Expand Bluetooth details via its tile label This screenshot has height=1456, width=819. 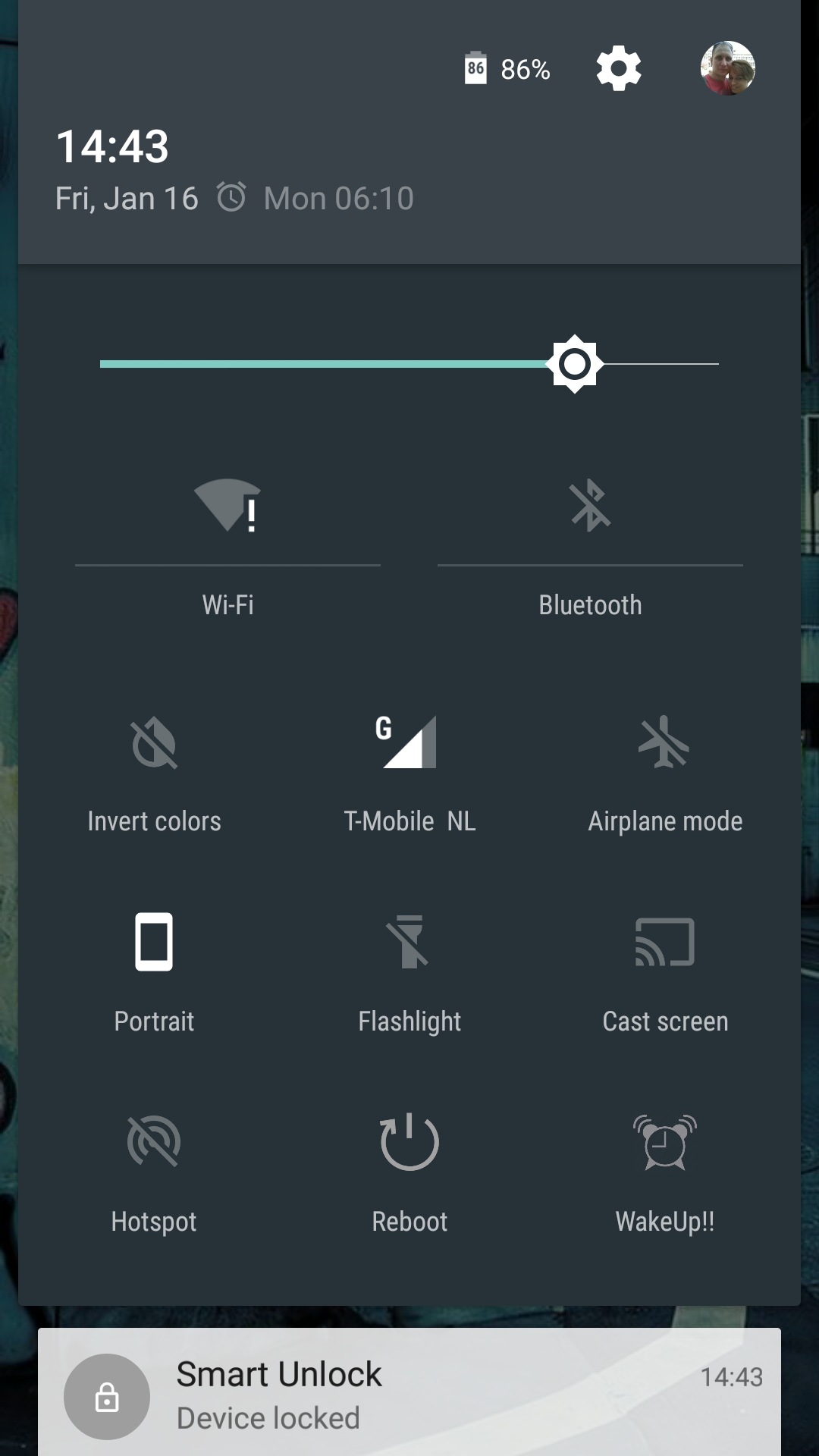coord(590,604)
